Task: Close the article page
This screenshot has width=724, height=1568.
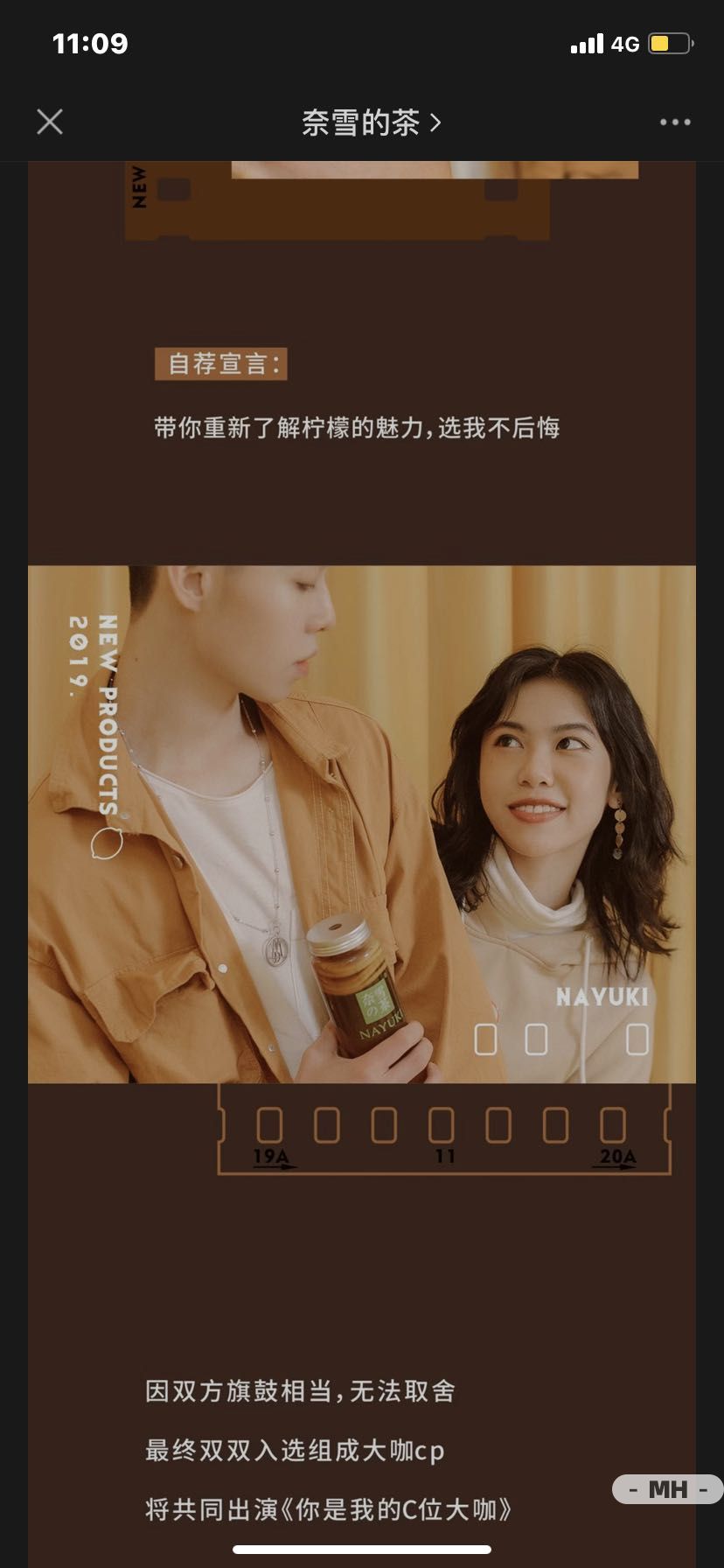Action: click(x=50, y=122)
